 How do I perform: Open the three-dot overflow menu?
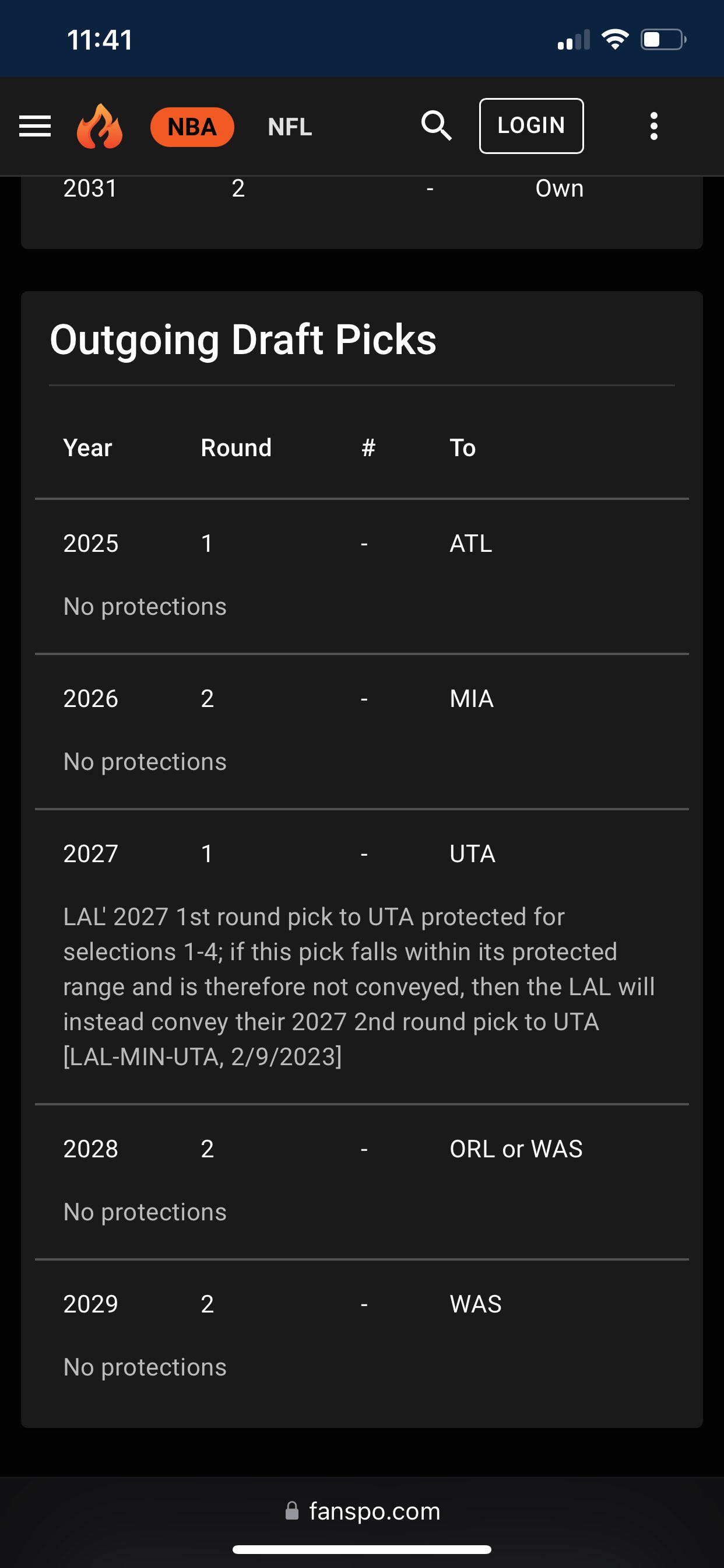point(653,126)
